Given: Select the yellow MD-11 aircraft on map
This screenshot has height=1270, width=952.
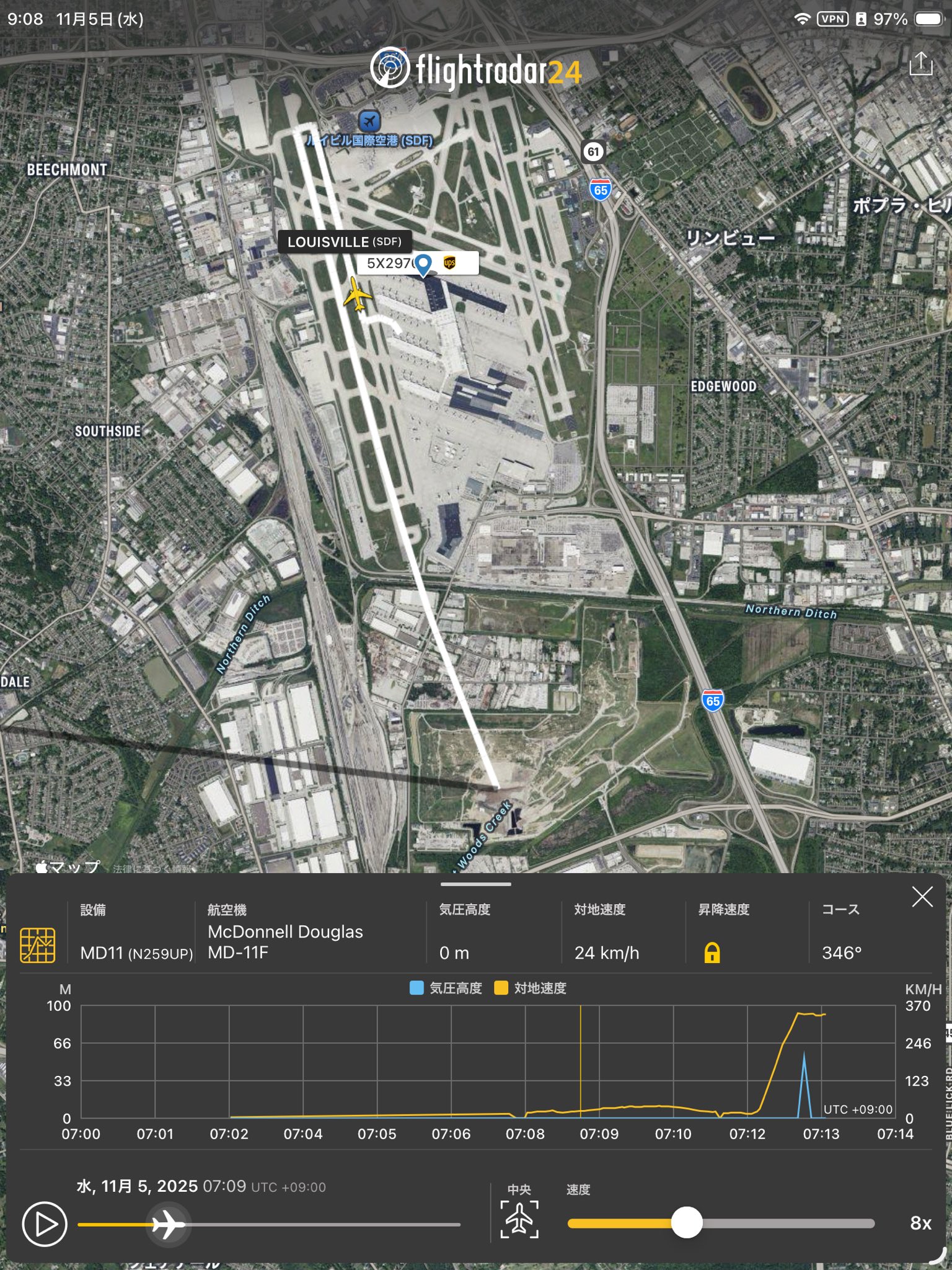Looking at the screenshot, I should click(357, 294).
